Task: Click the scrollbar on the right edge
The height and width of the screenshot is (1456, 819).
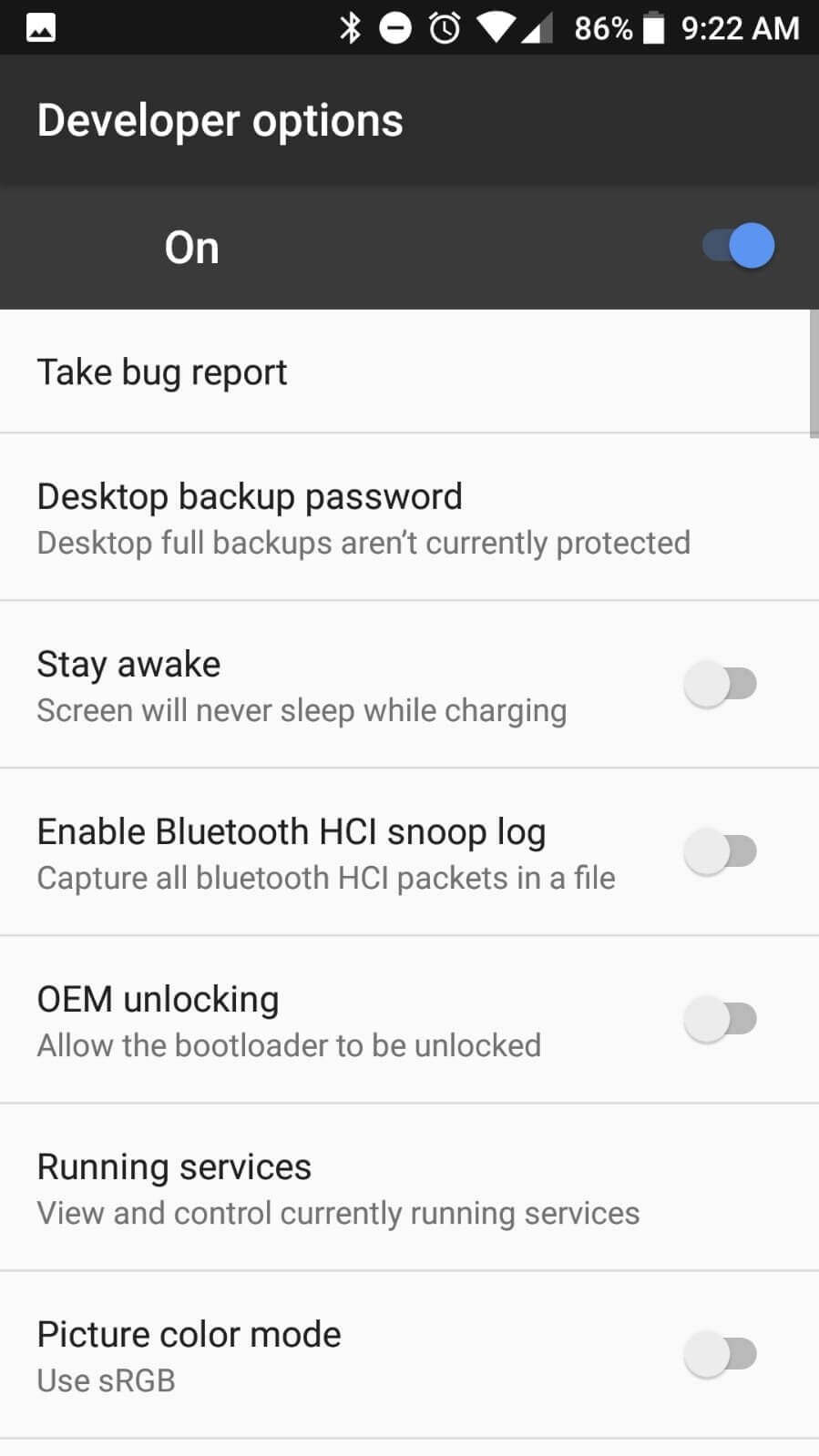Action: coord(814,373)
